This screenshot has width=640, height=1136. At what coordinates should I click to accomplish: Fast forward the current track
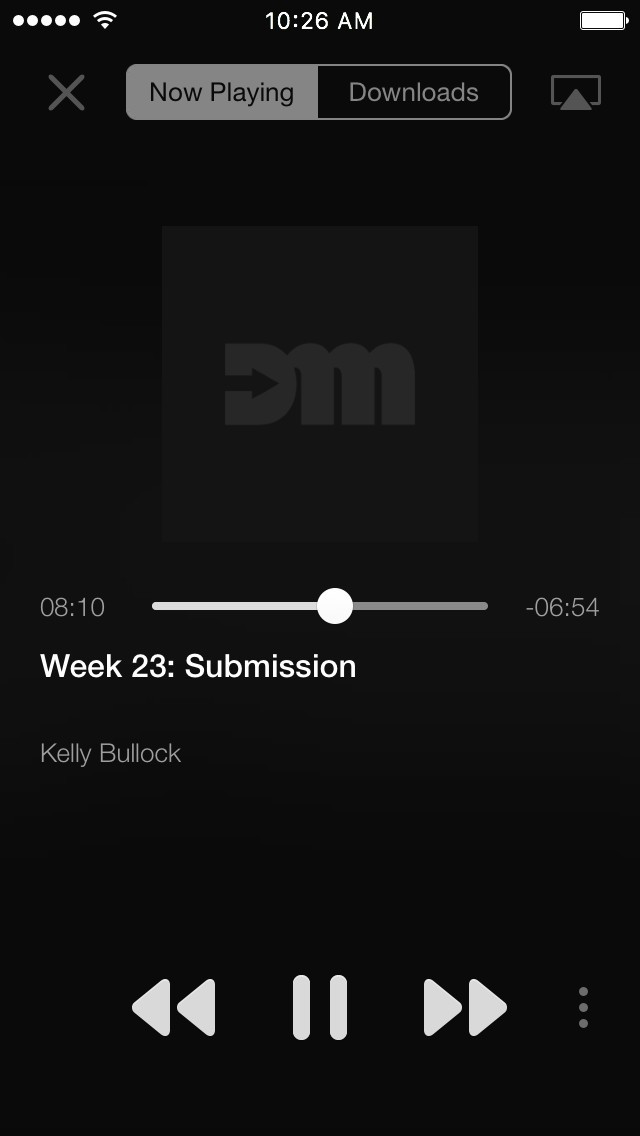click(465, 1007)
